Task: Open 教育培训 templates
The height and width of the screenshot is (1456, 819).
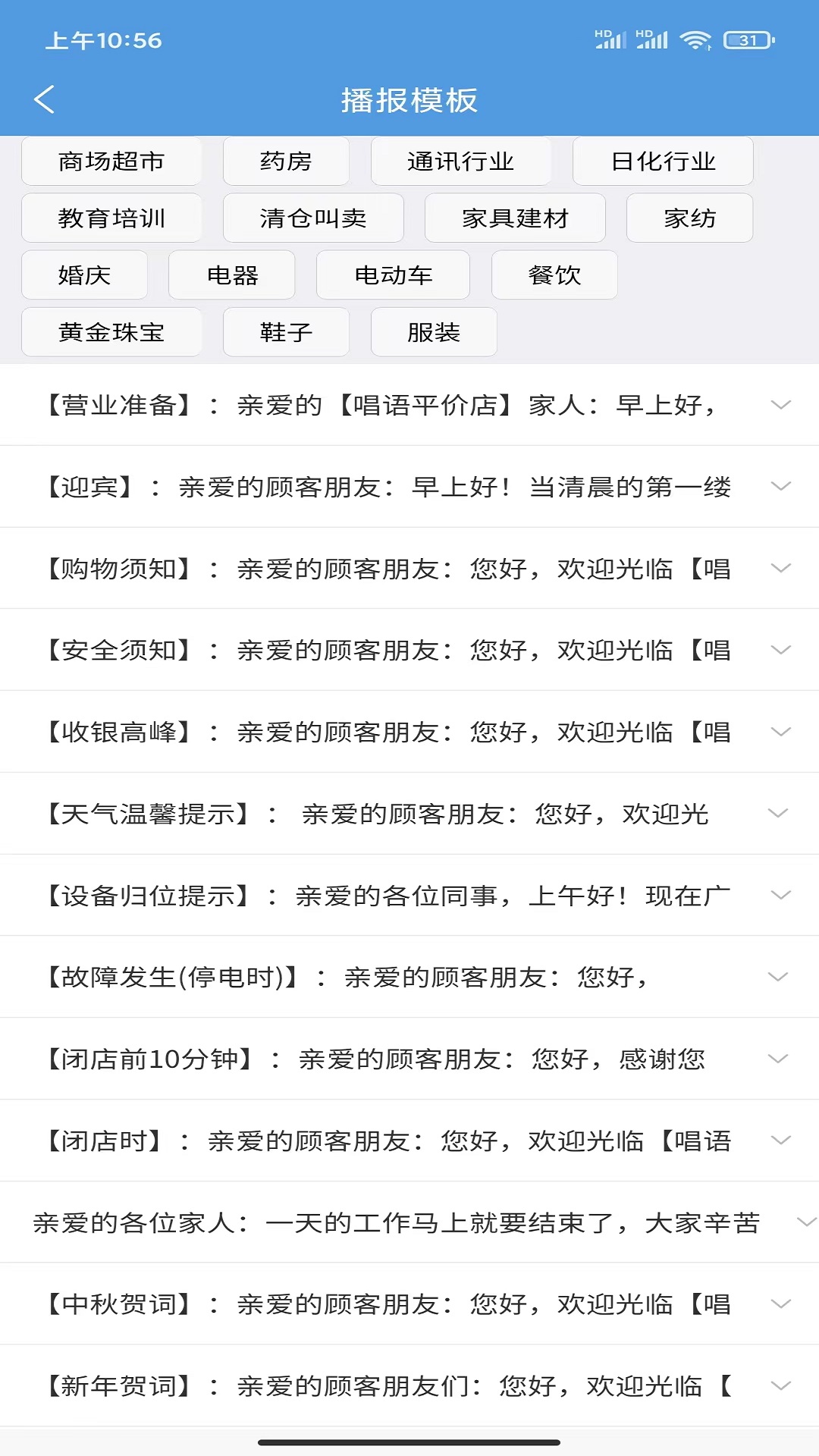Action: click(111, 218)
